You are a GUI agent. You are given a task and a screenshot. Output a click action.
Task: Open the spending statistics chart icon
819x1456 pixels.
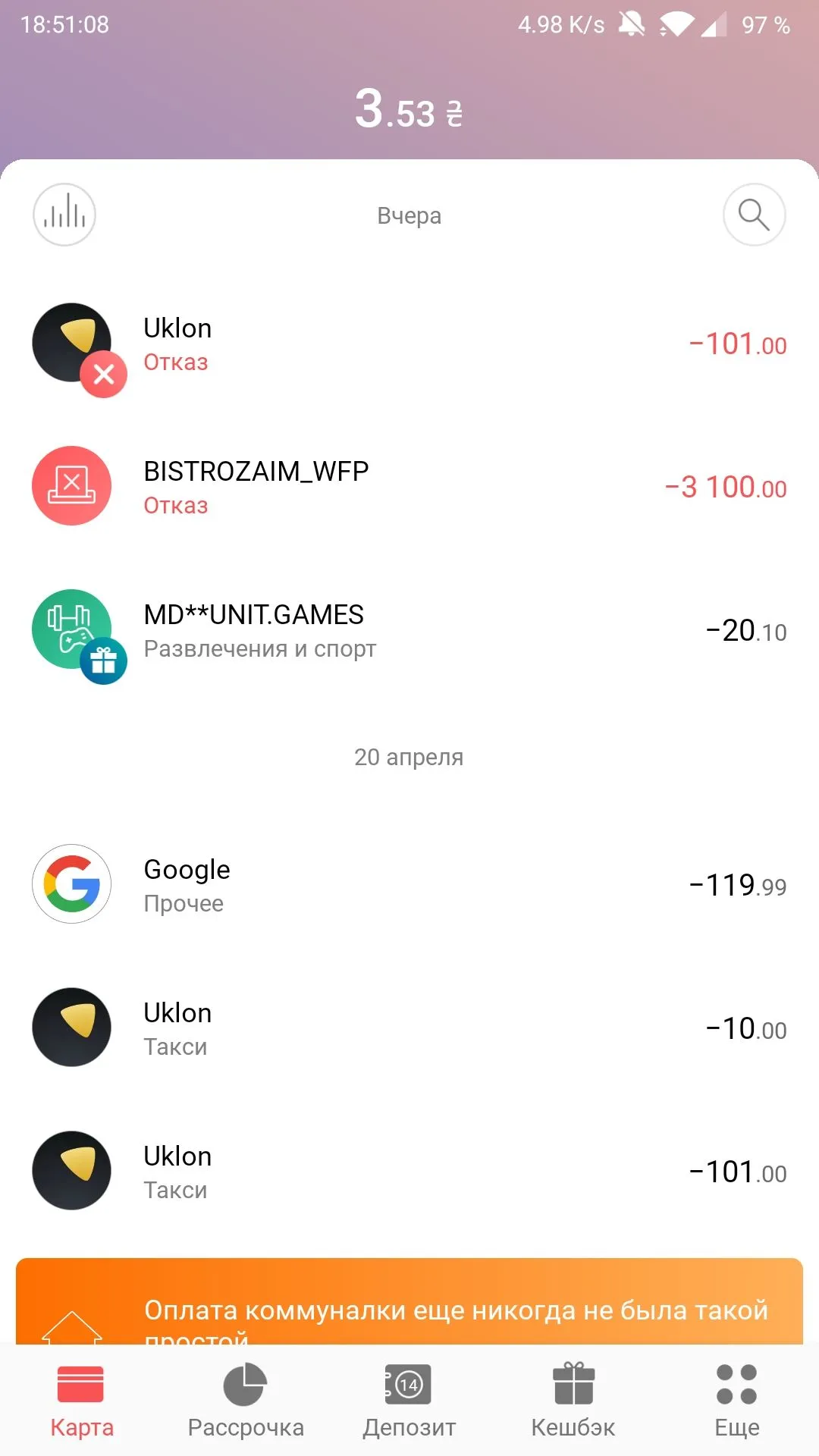(x=64, y=215)
